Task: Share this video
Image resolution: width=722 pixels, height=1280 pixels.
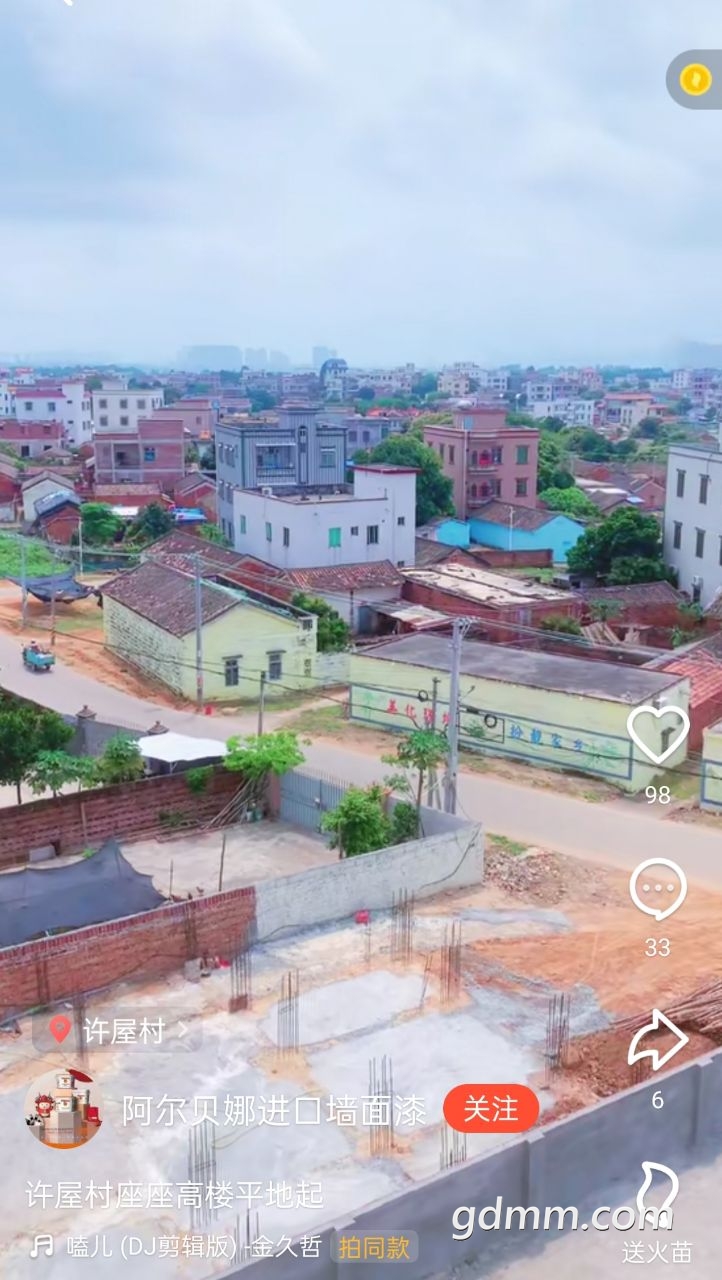Action: pyautogui.click(x=657, y=1041)
